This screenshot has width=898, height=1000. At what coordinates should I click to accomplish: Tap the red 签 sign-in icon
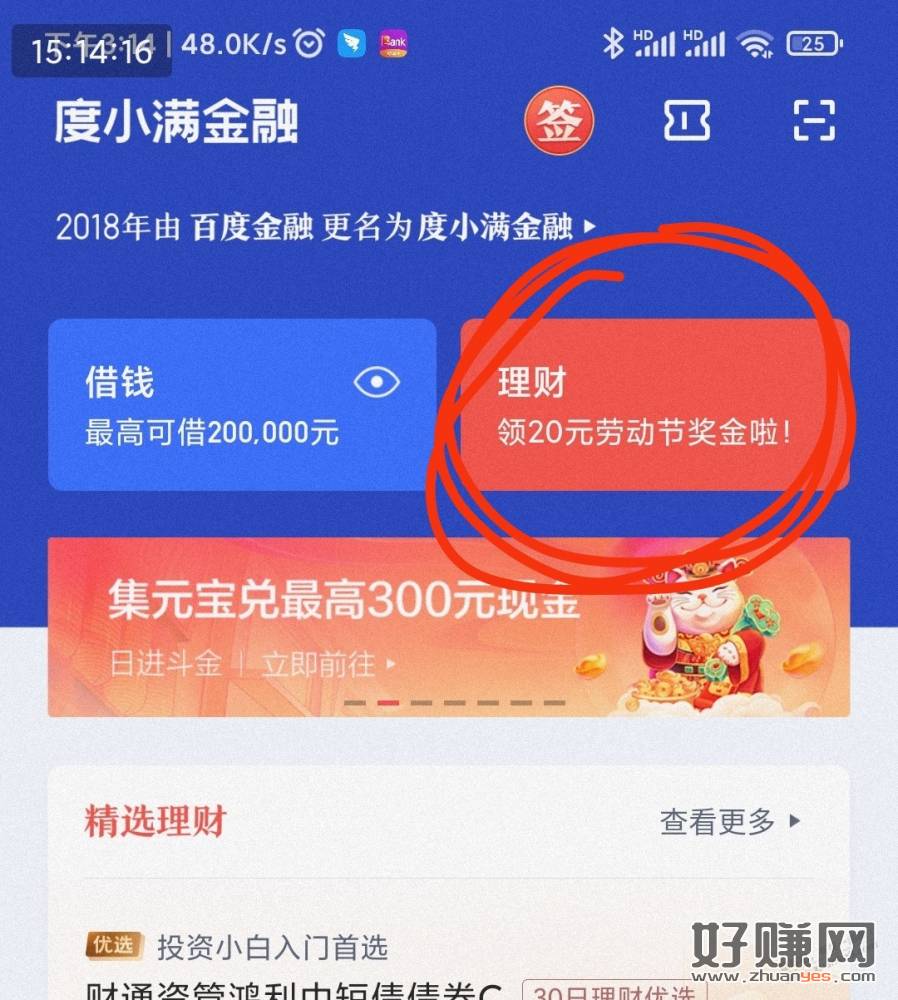click(559, 123)
